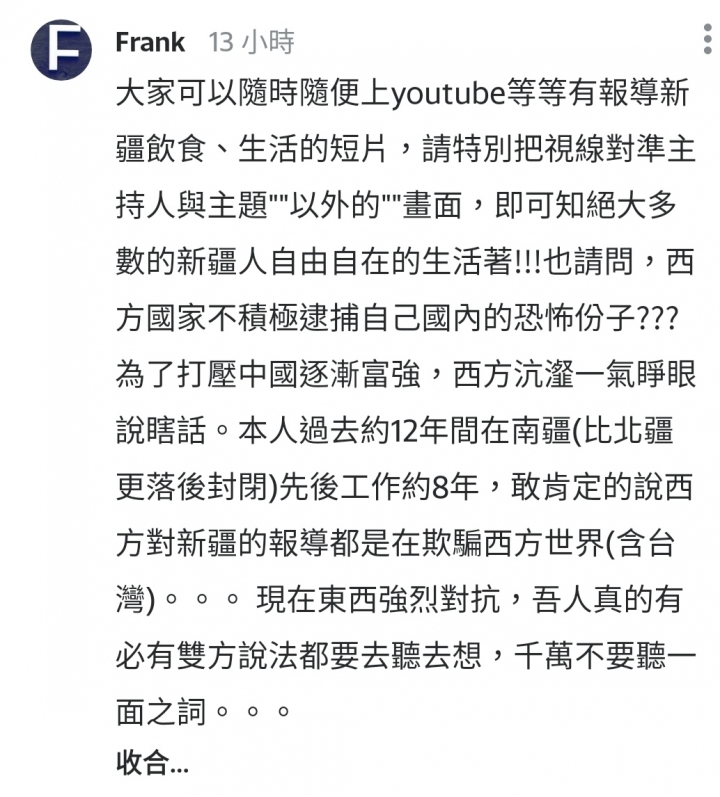Collapse the comment with 收合
The image size is (720, 797).
click(152, 763)
